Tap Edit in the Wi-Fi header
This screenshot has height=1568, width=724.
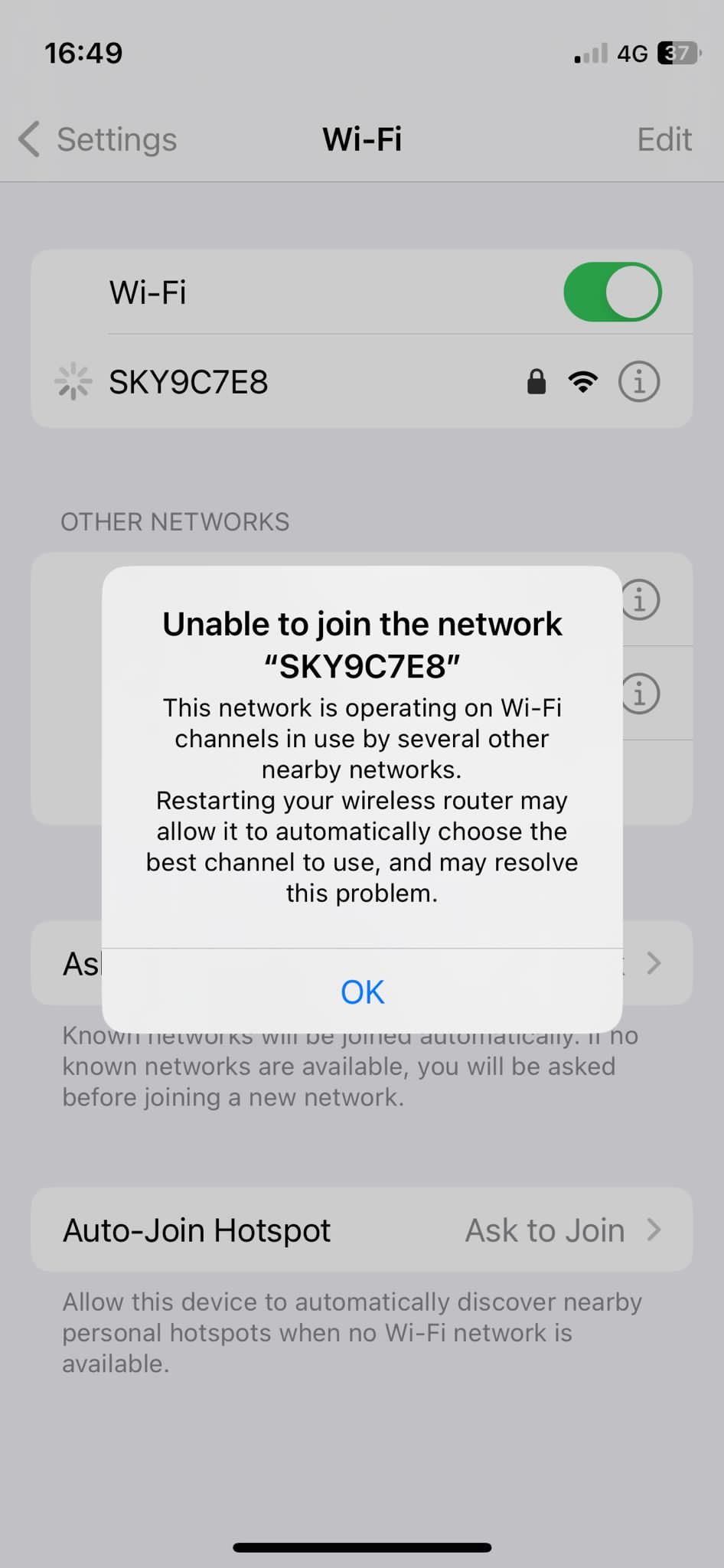point(664,139)
